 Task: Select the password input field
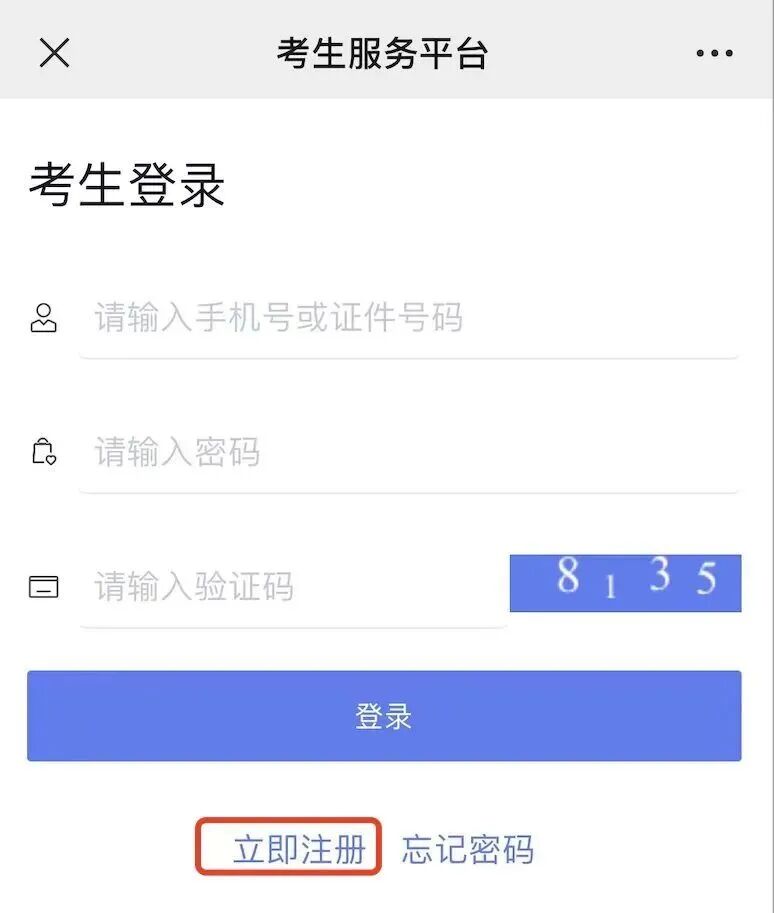pos(408,453)
